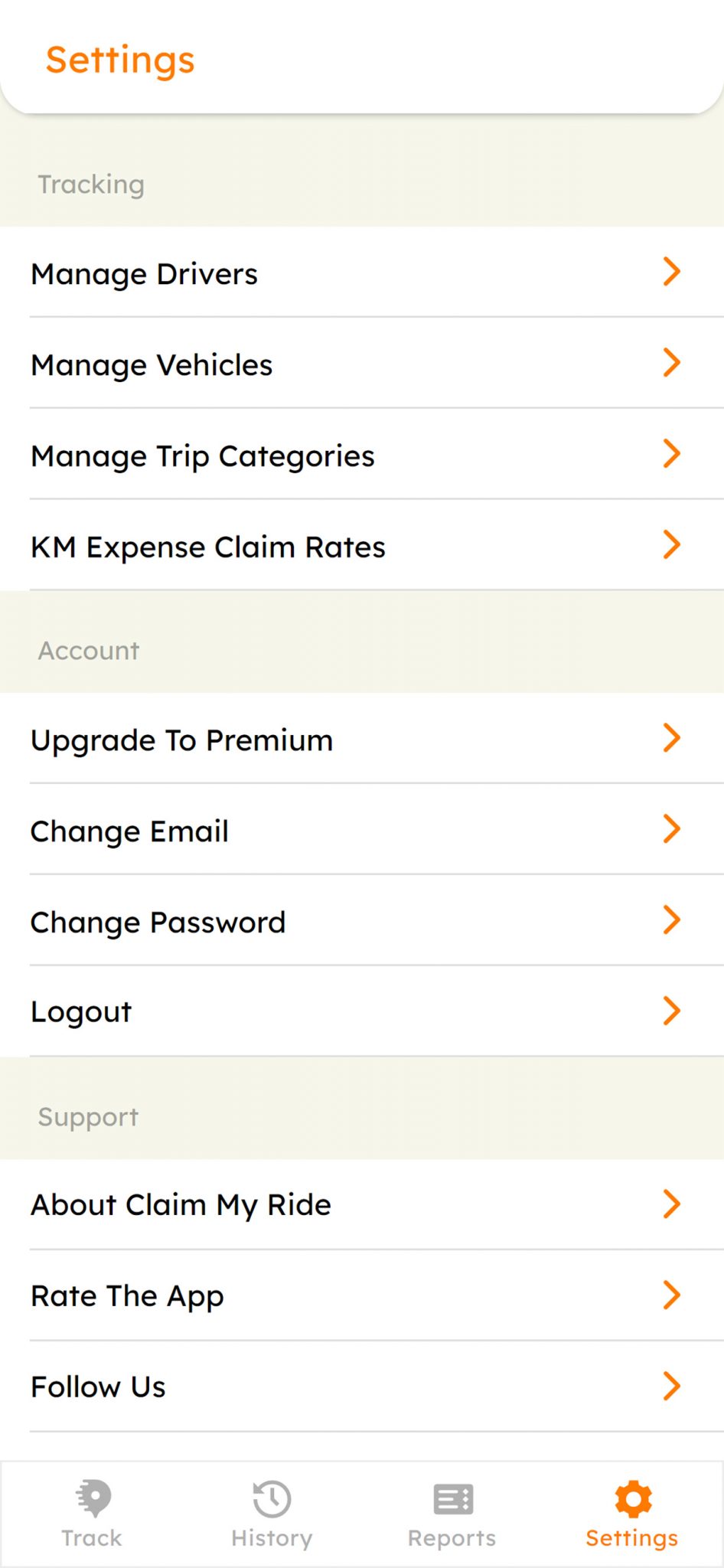Expand the Follow Us chevron
Image resolution: width=724 pixels, height=1568 pixels.
click(671, 1385)
